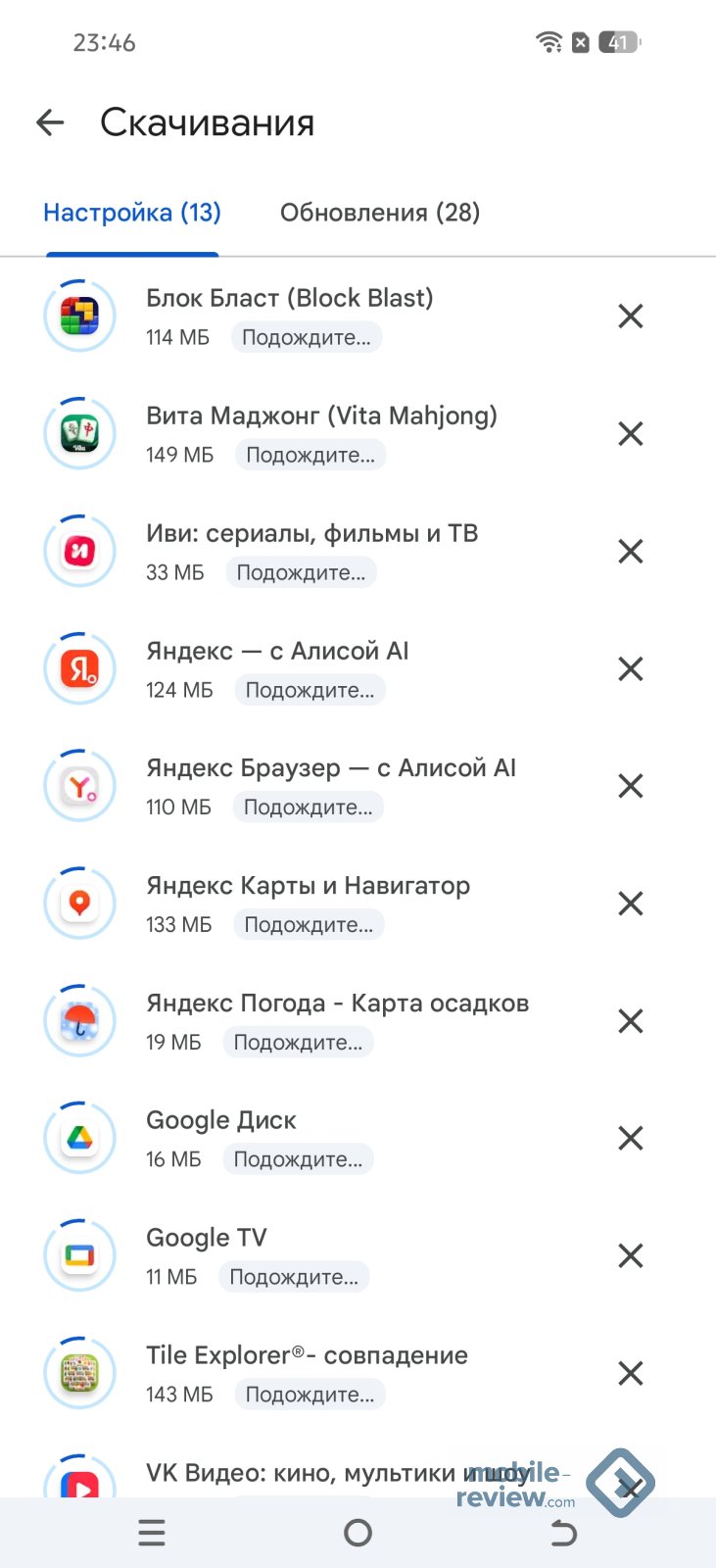The height and width of the screenshot is (1568, 716).
Task: Open the Яндекс Карты и Навигатор entry
Action: 308,887
